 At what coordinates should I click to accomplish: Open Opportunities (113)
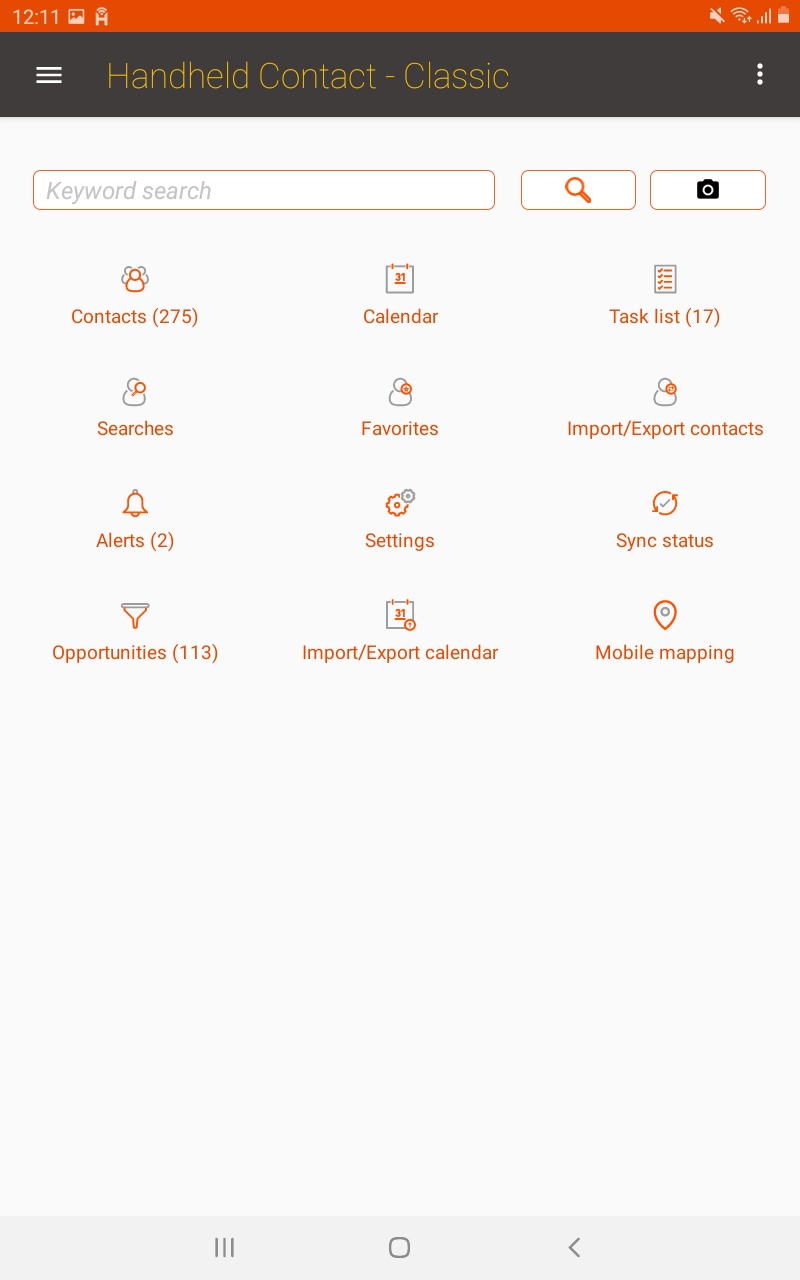click(135, 632)
